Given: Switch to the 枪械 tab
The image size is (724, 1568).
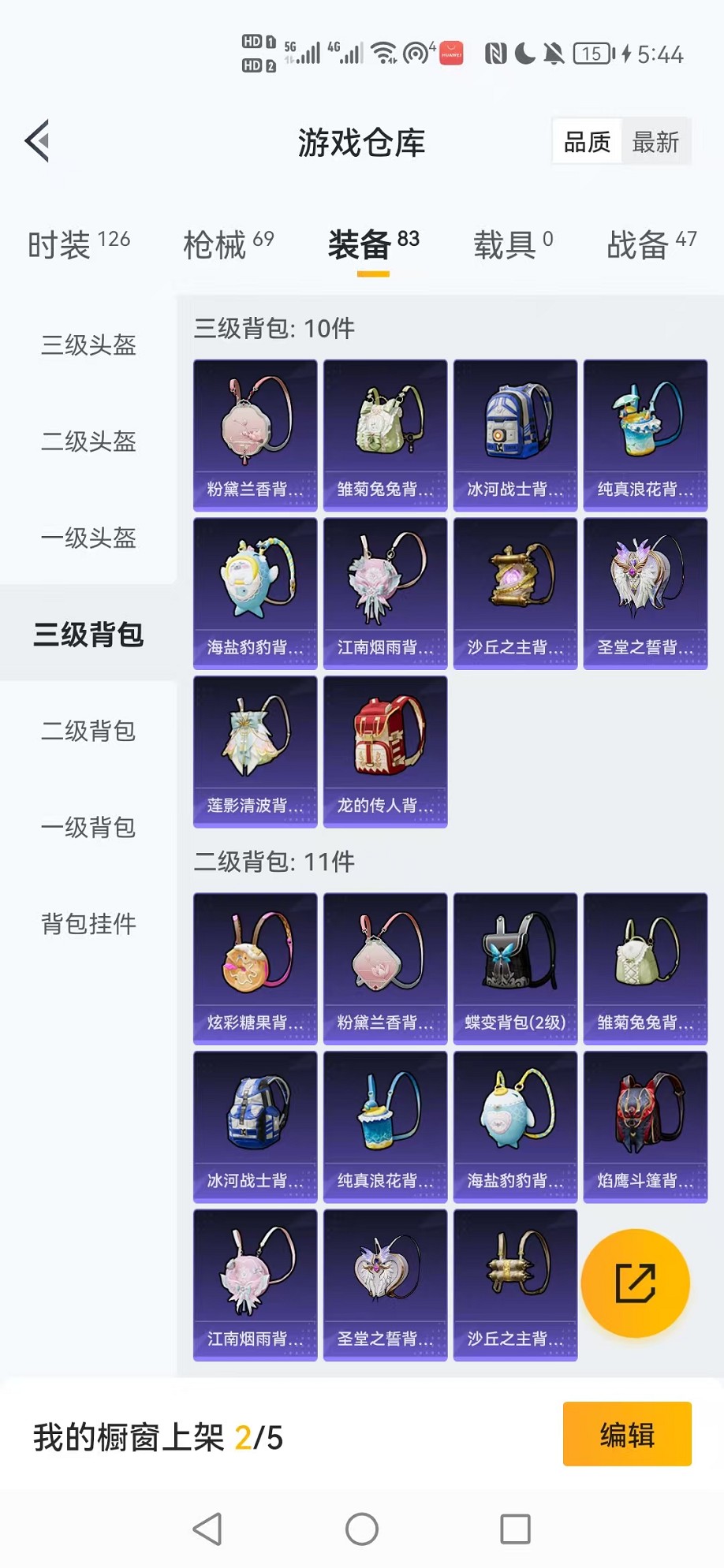Looking at the screenshot, I should pos(228,244).
